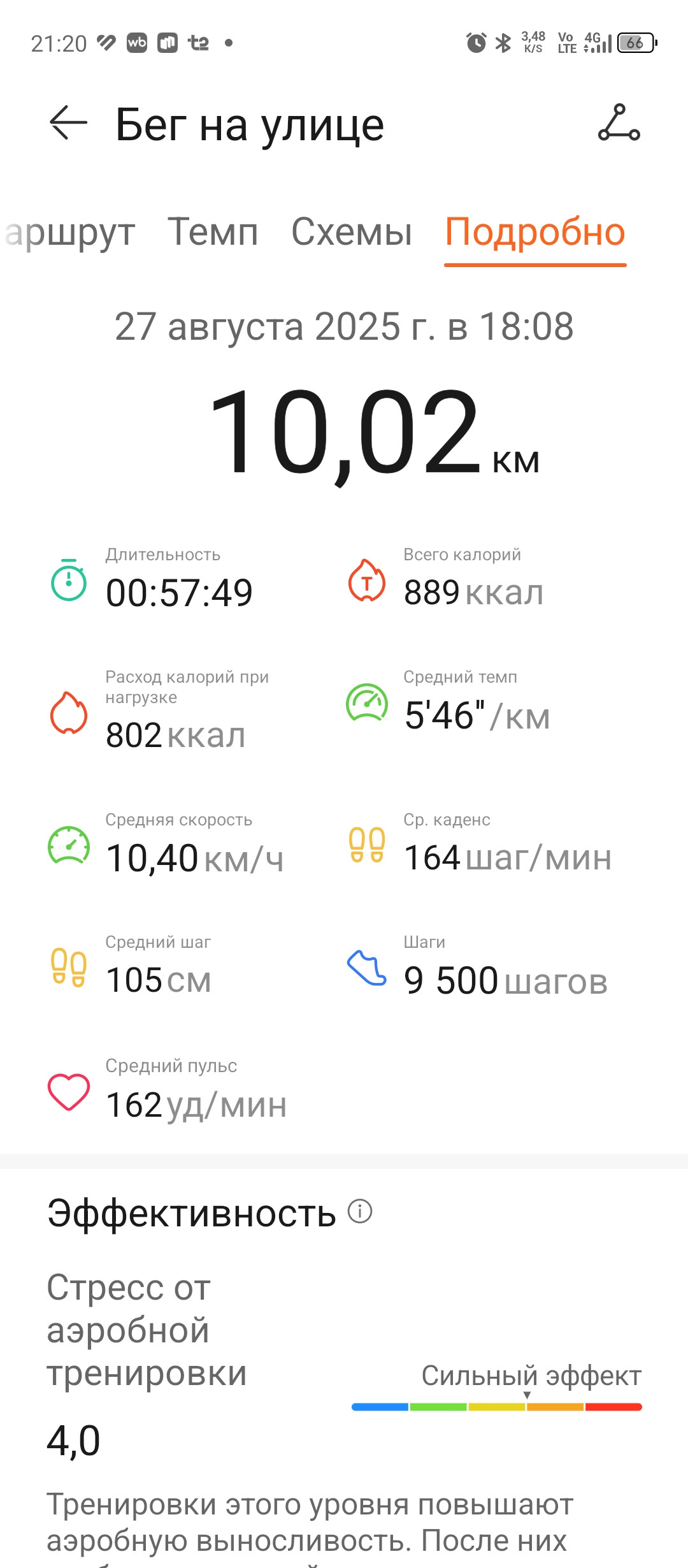Go back from Бег на улице
688x1568 pixels.
68,122
